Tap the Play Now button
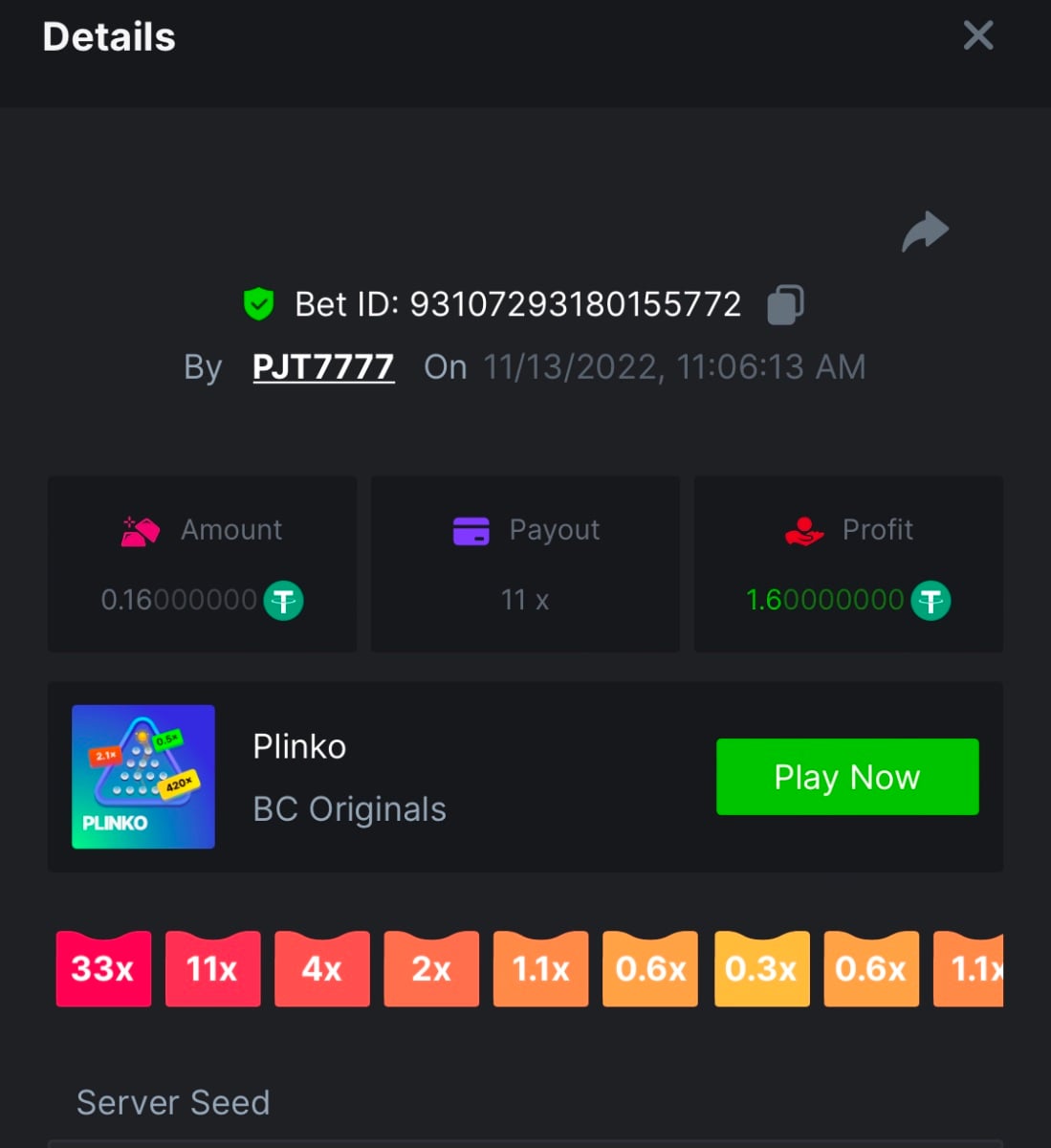This screenshot has width=1051, height=1148. (x=847, y=777)
